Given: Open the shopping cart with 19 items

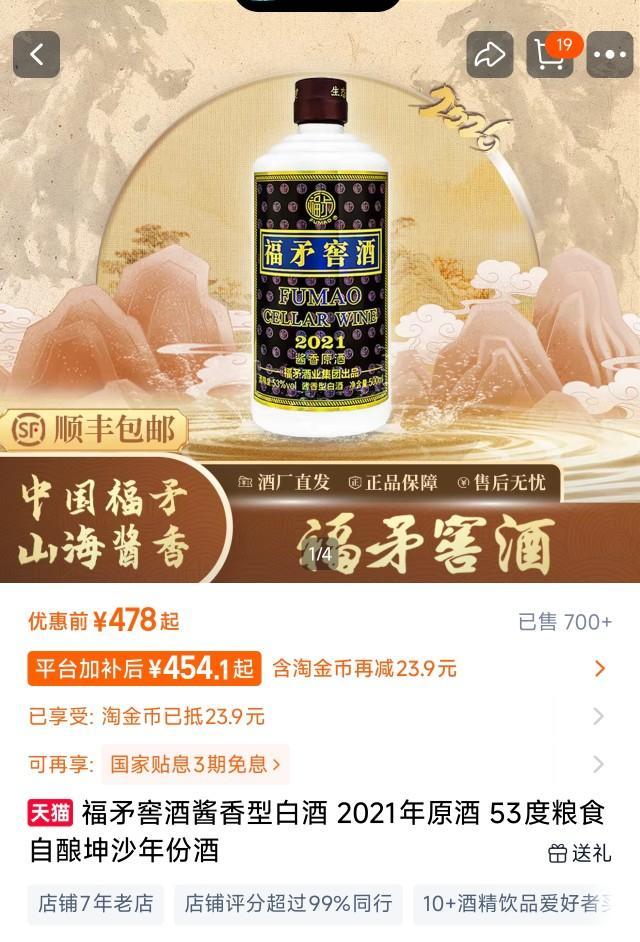Looking at the screenshot, I should [551, 54].
